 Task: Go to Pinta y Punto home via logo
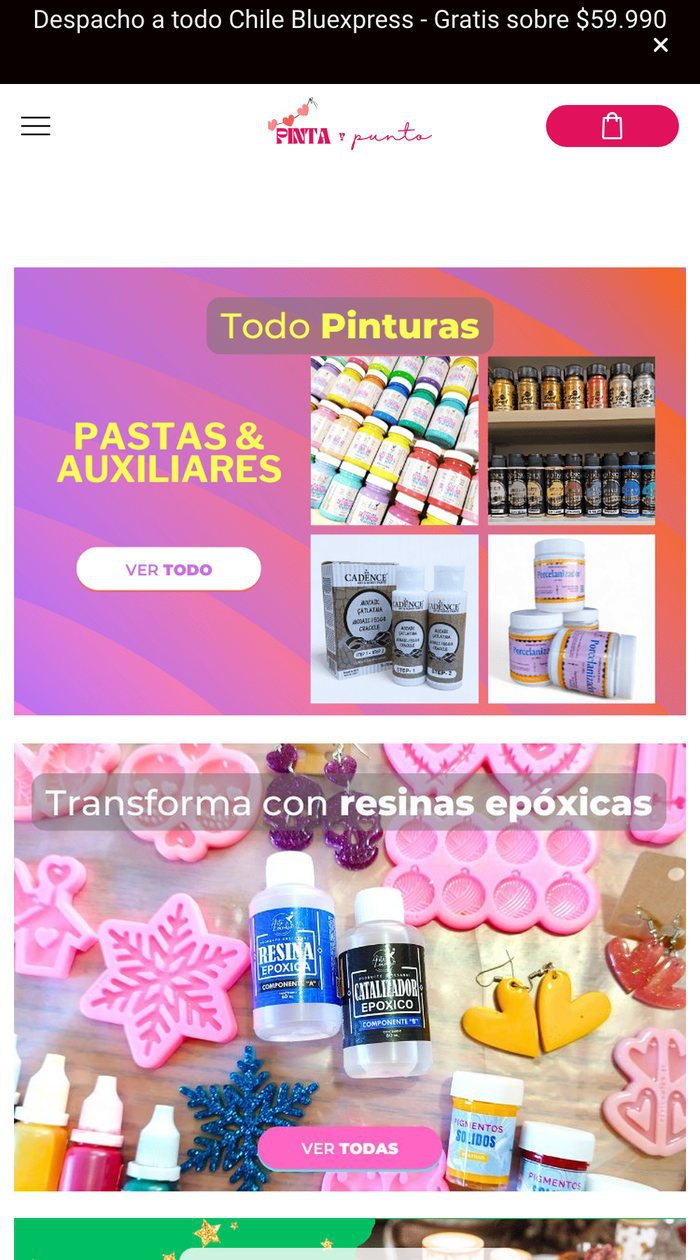349,125
